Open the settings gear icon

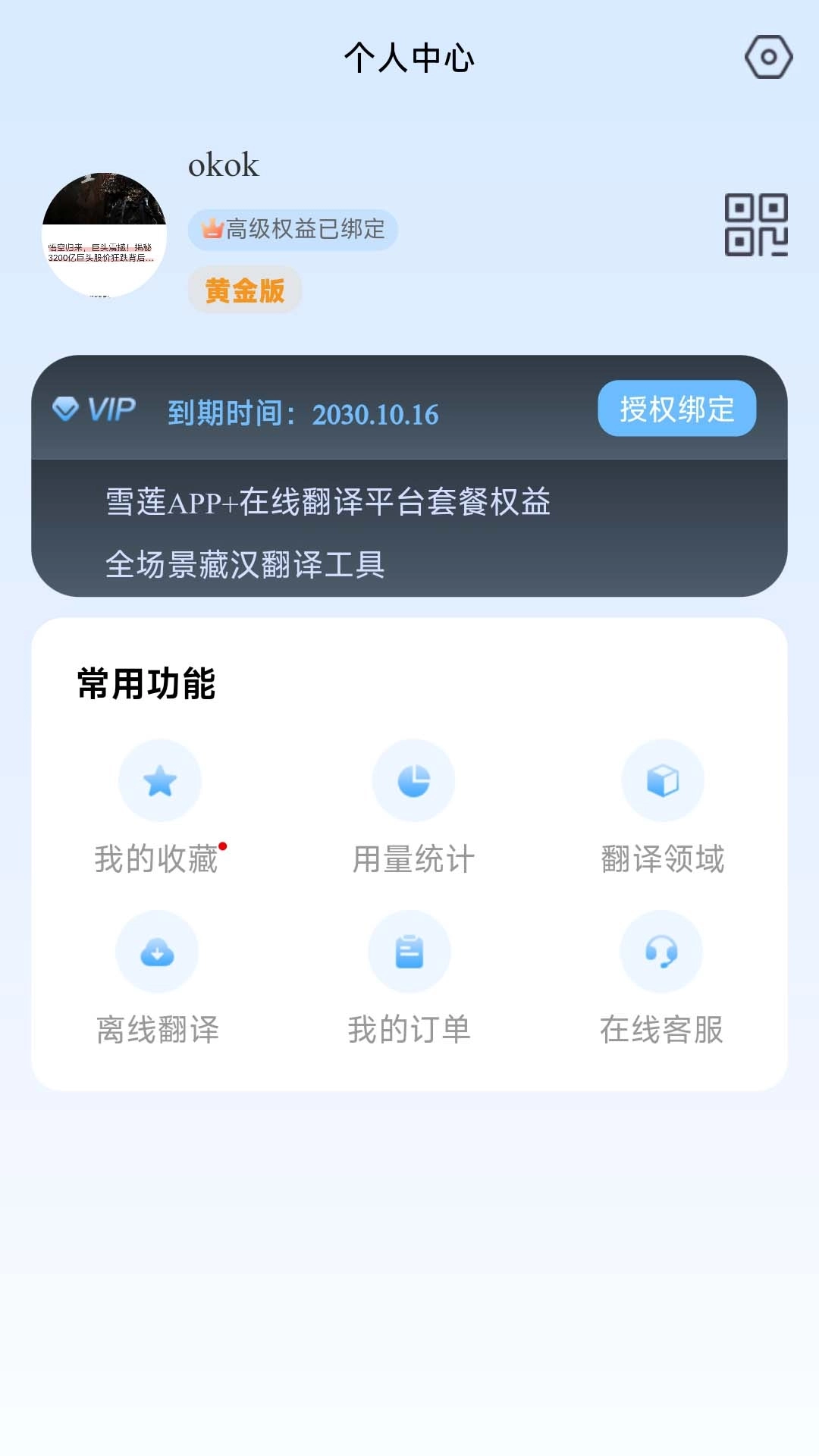[x=769, y=56]
